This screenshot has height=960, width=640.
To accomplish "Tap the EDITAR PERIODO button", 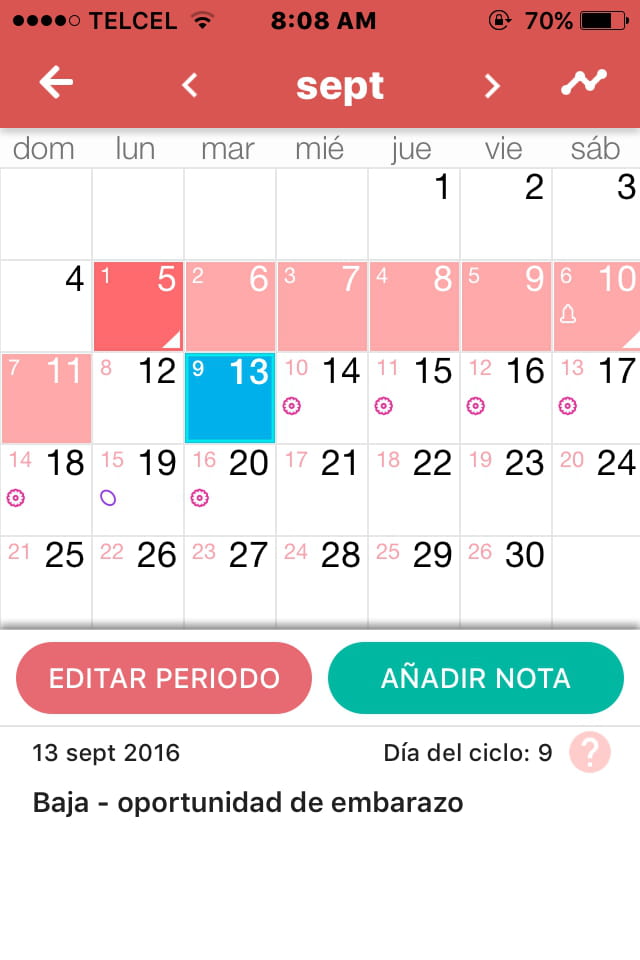I will tap(164, 678).
